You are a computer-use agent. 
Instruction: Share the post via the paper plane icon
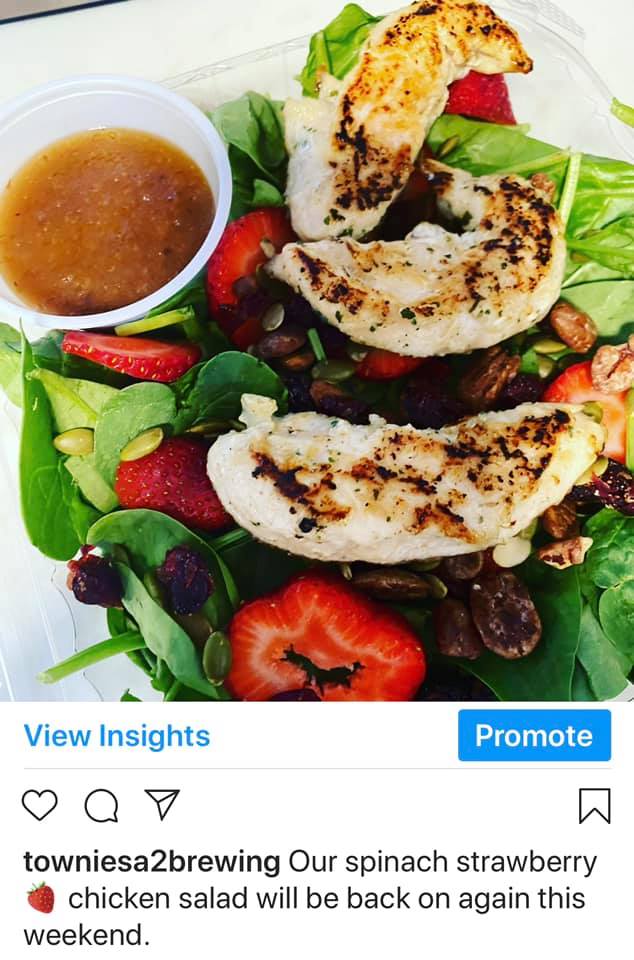pos(162,804)
